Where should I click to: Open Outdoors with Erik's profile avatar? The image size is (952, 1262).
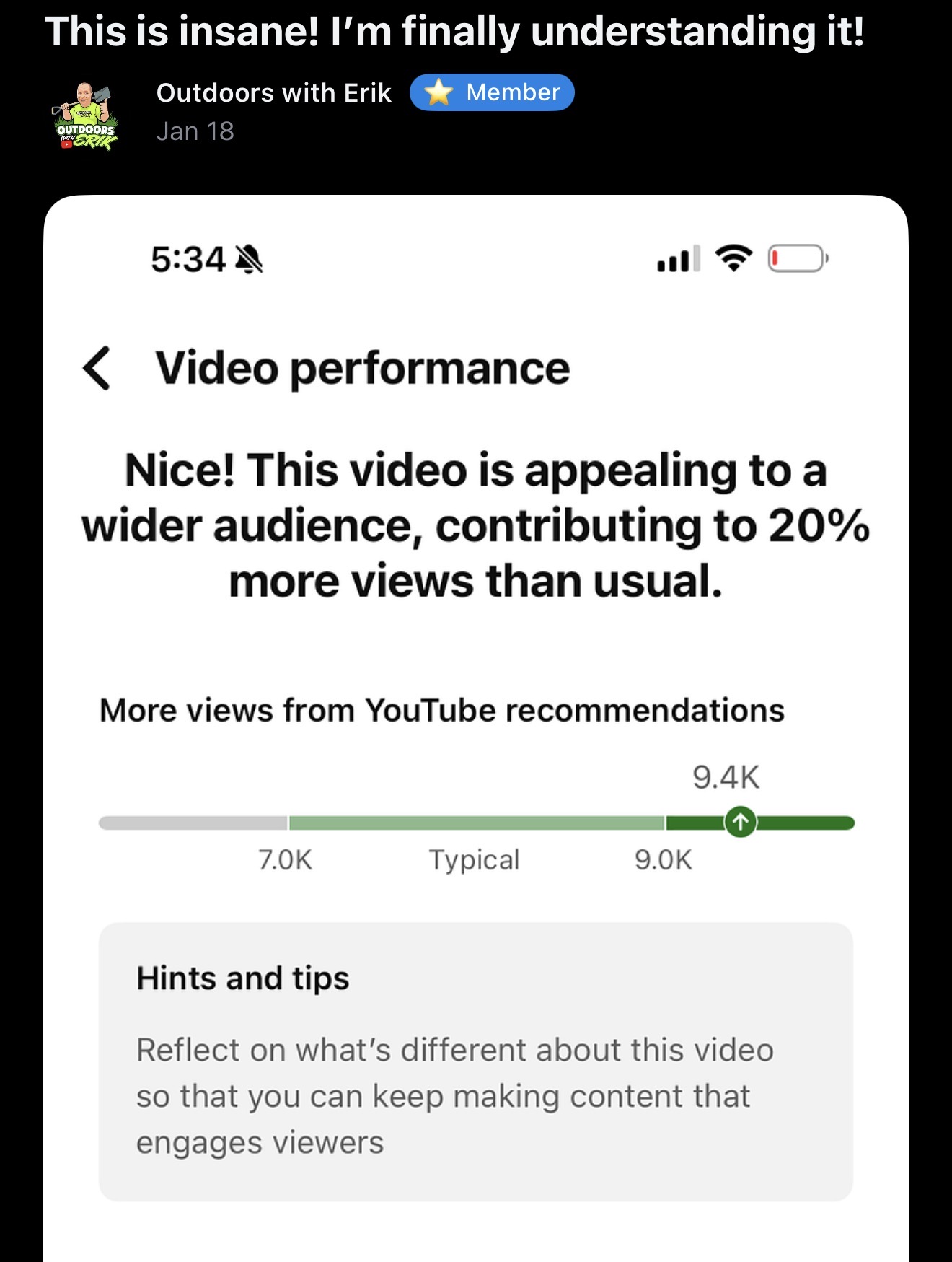coord(85,115)
